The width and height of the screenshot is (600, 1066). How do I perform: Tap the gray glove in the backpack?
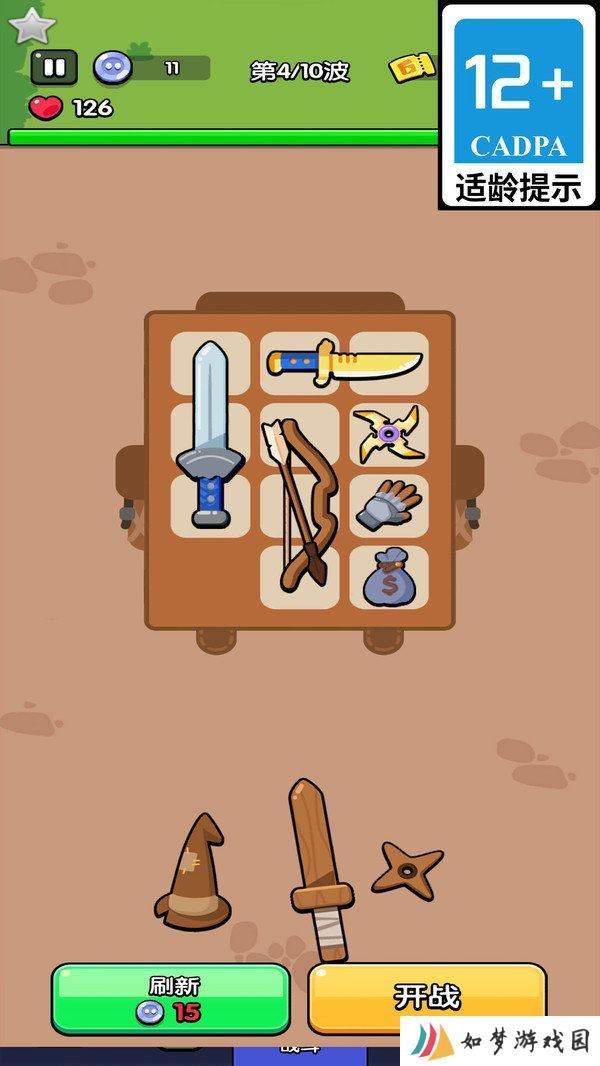coord(389,505)
